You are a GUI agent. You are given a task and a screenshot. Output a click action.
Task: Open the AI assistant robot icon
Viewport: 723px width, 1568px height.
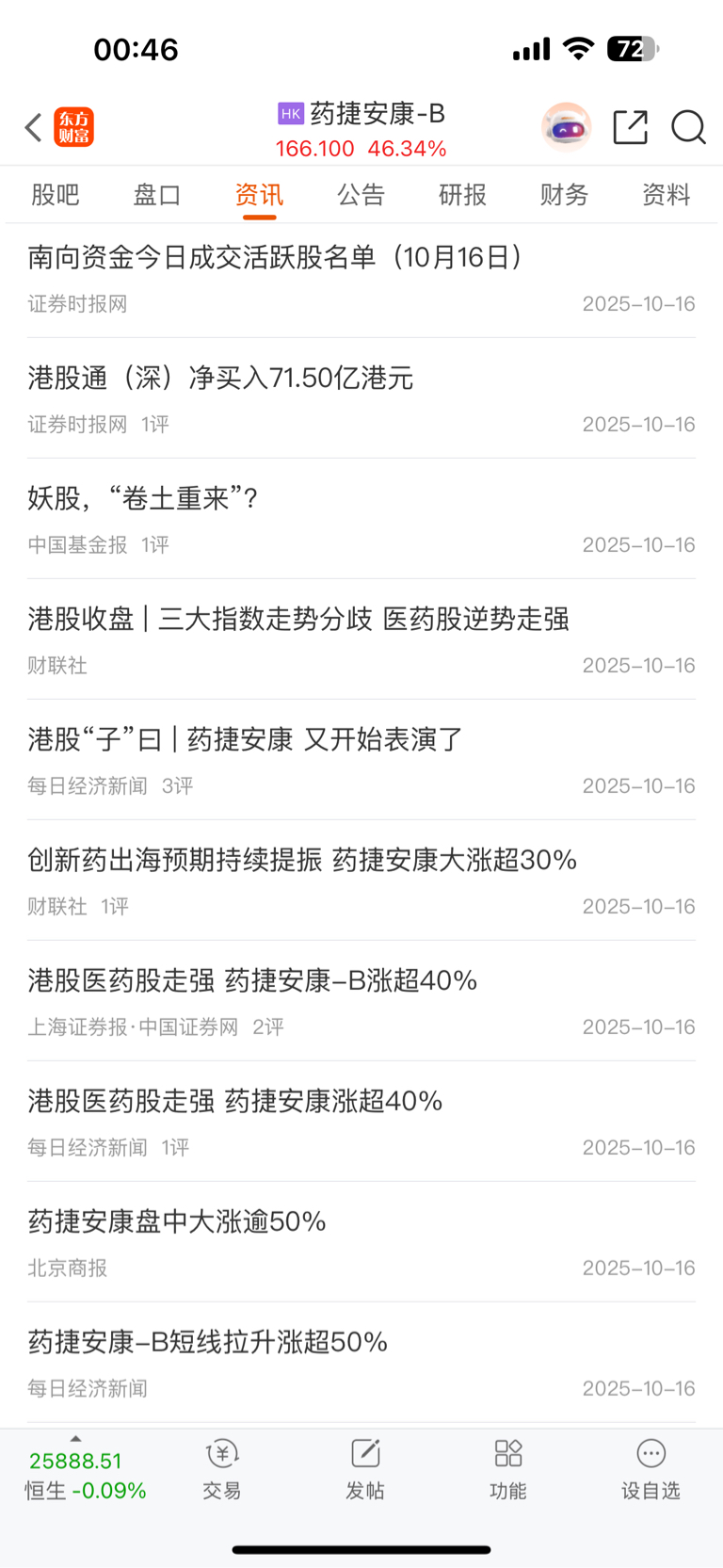pyautogui.click(x=566, y=127)
